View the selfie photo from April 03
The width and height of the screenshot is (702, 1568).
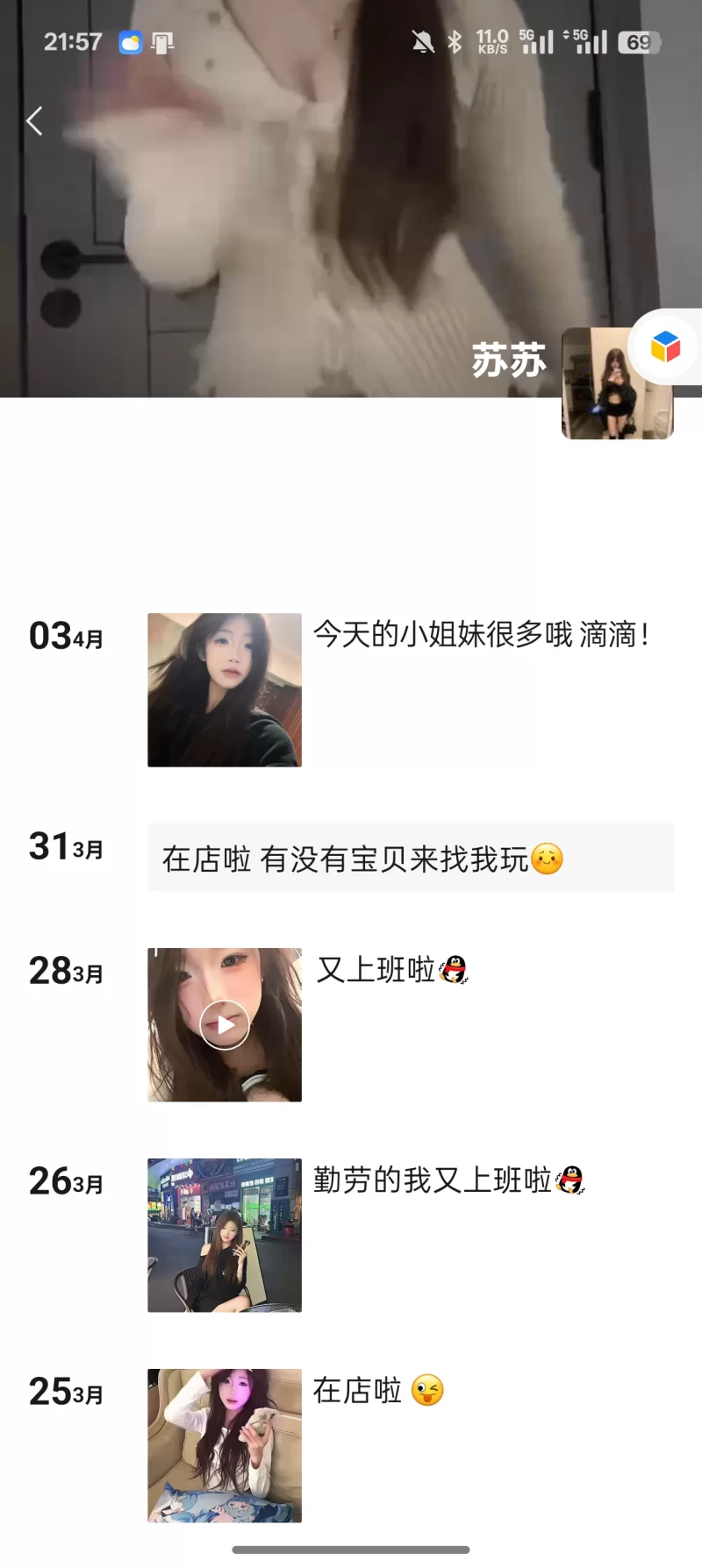click(224, 688)
